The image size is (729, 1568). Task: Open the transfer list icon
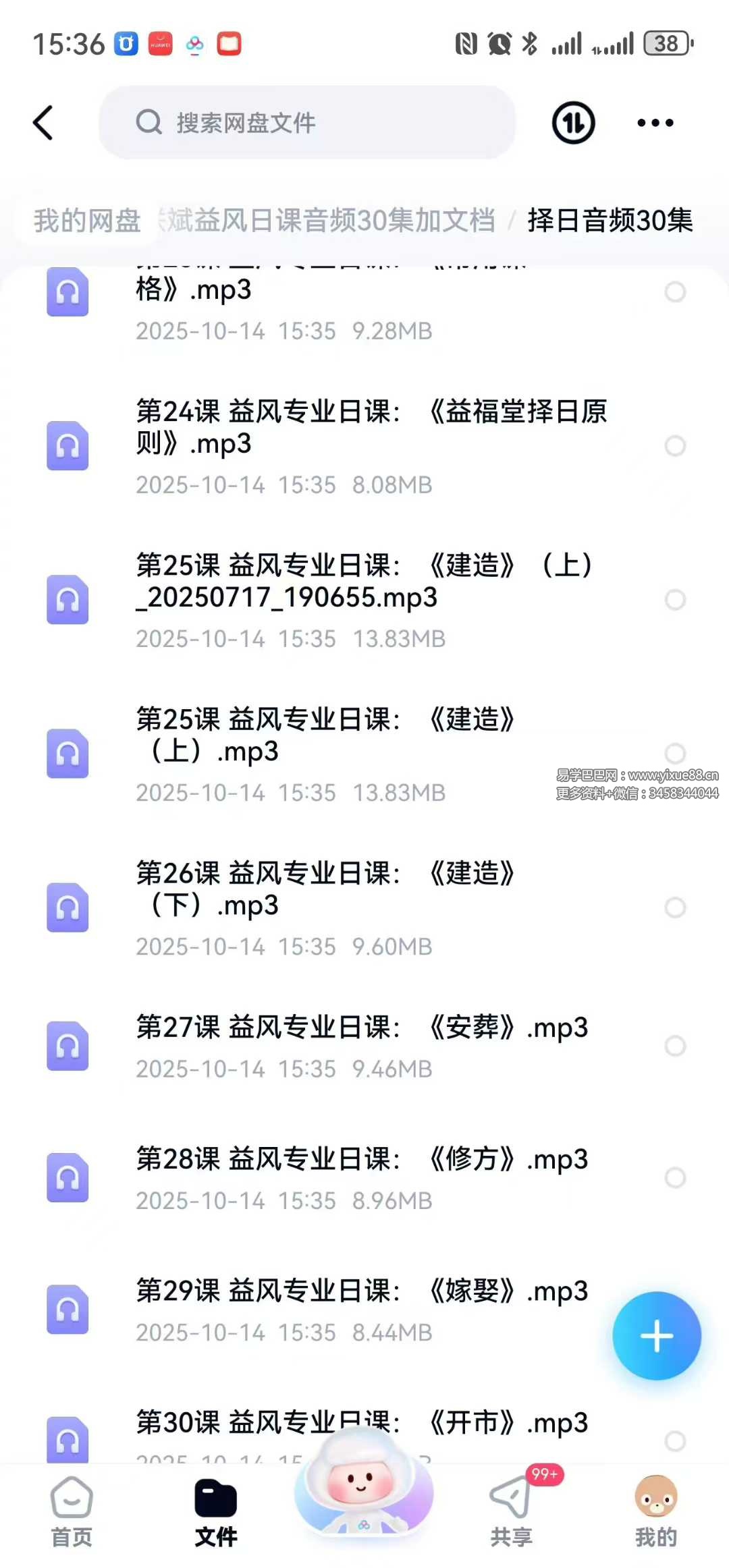pyautogui.click(x=573, y=123)
